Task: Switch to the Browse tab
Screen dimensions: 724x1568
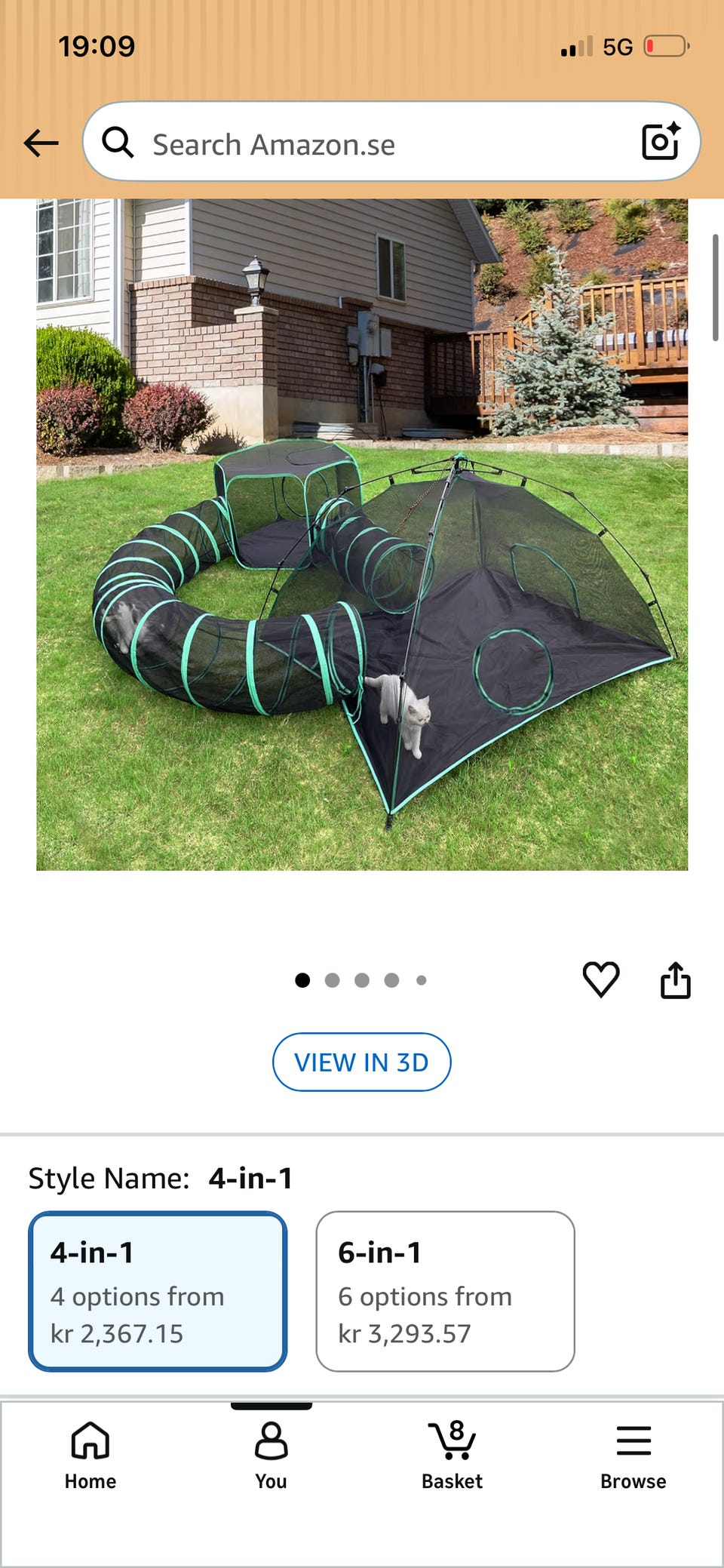Action: coord(633,1456)
